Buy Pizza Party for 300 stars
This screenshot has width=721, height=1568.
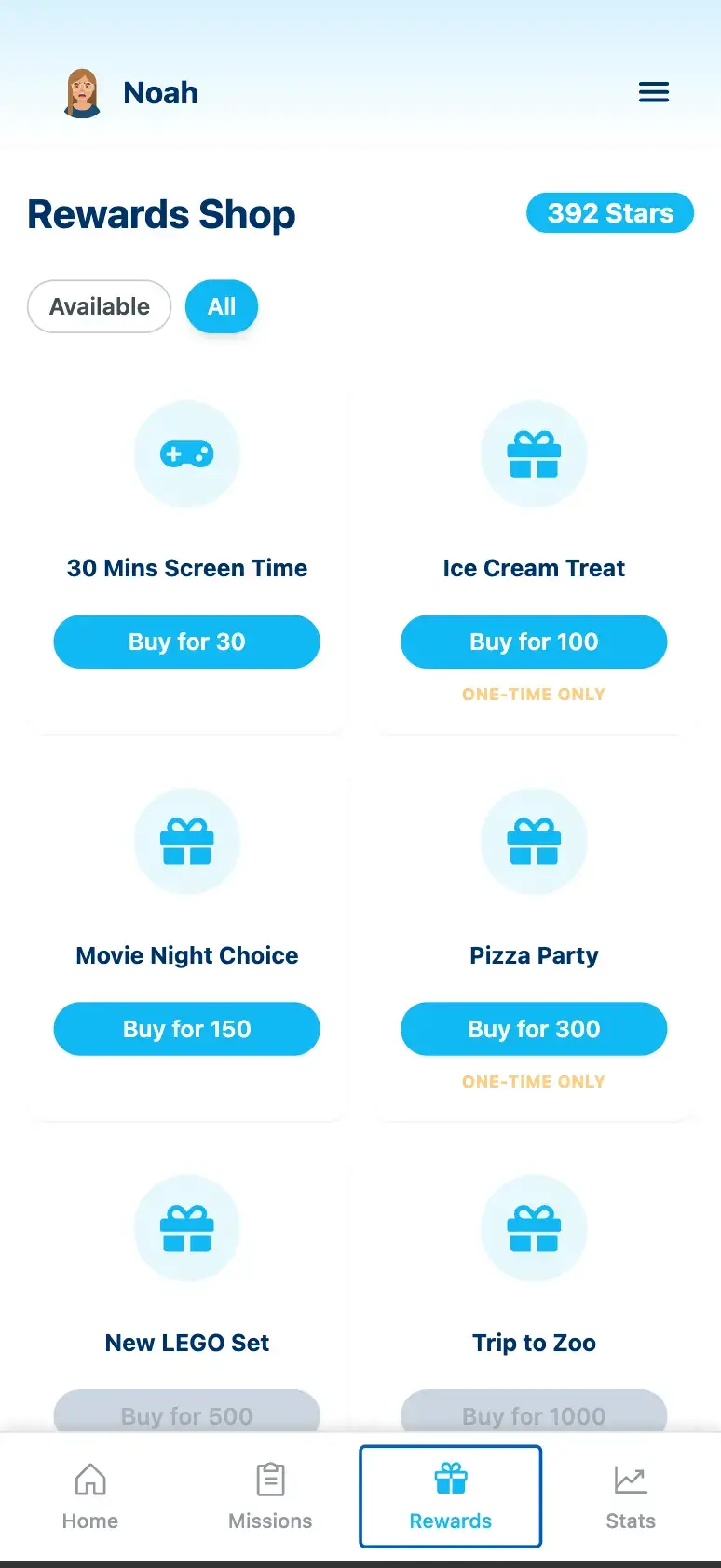(534, 1029)
